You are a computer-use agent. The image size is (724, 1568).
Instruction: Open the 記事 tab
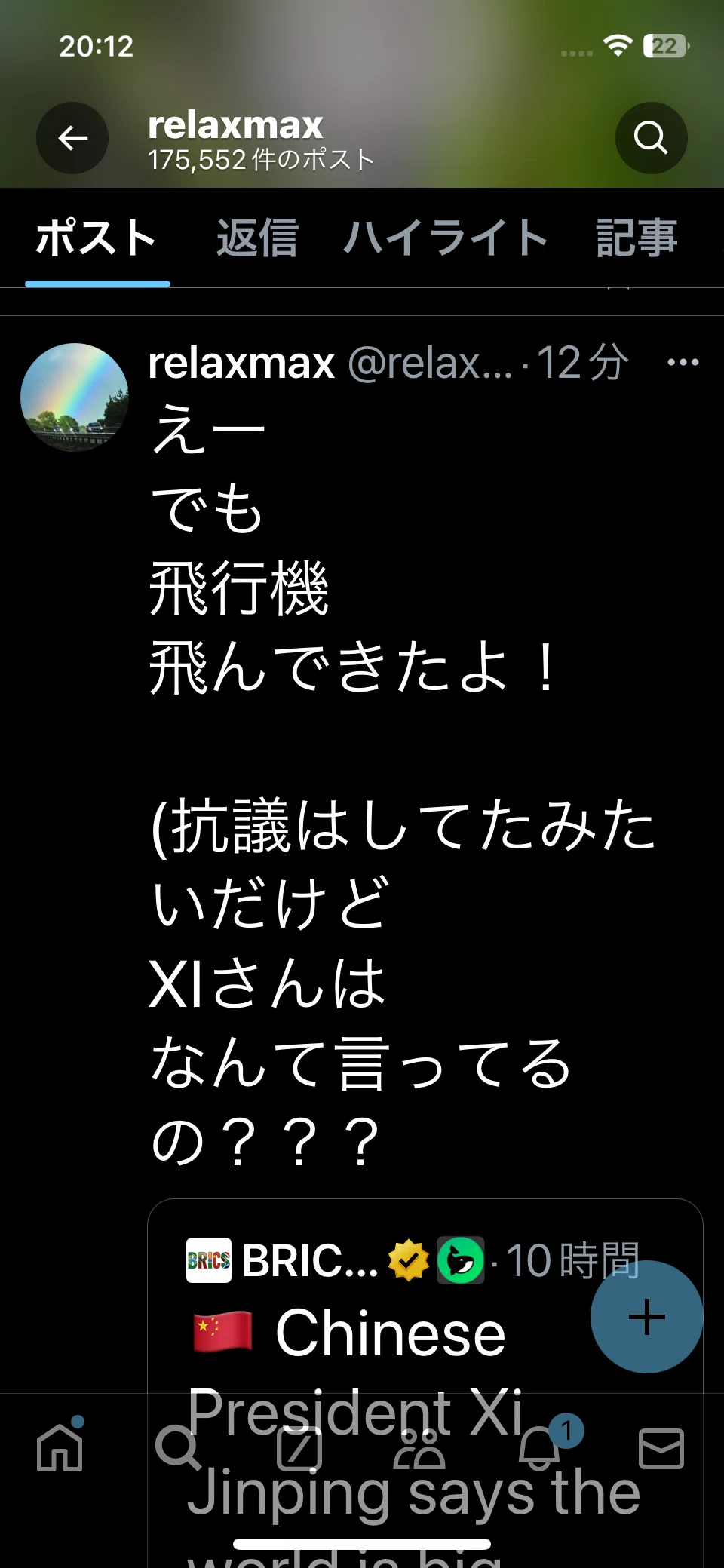click(x=637, y=238)
